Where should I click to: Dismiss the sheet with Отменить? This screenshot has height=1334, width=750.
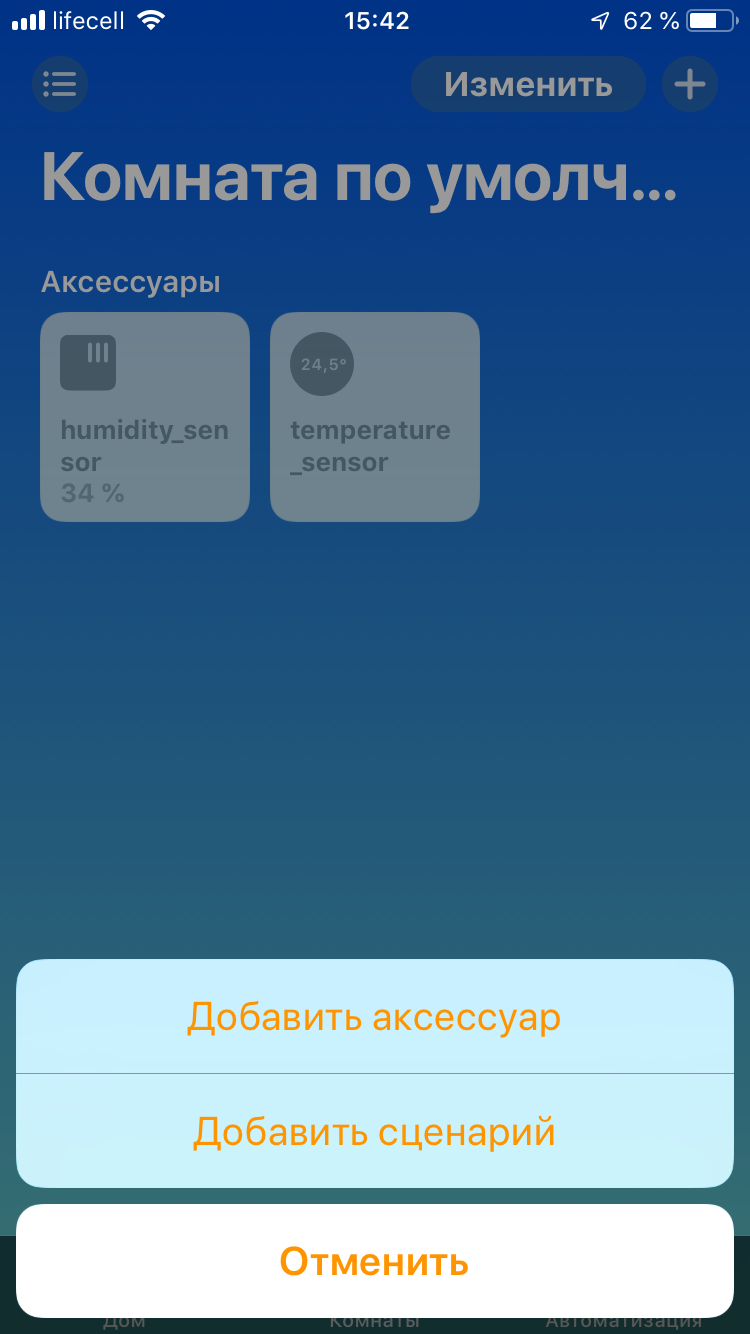[x=375, y=1261]
